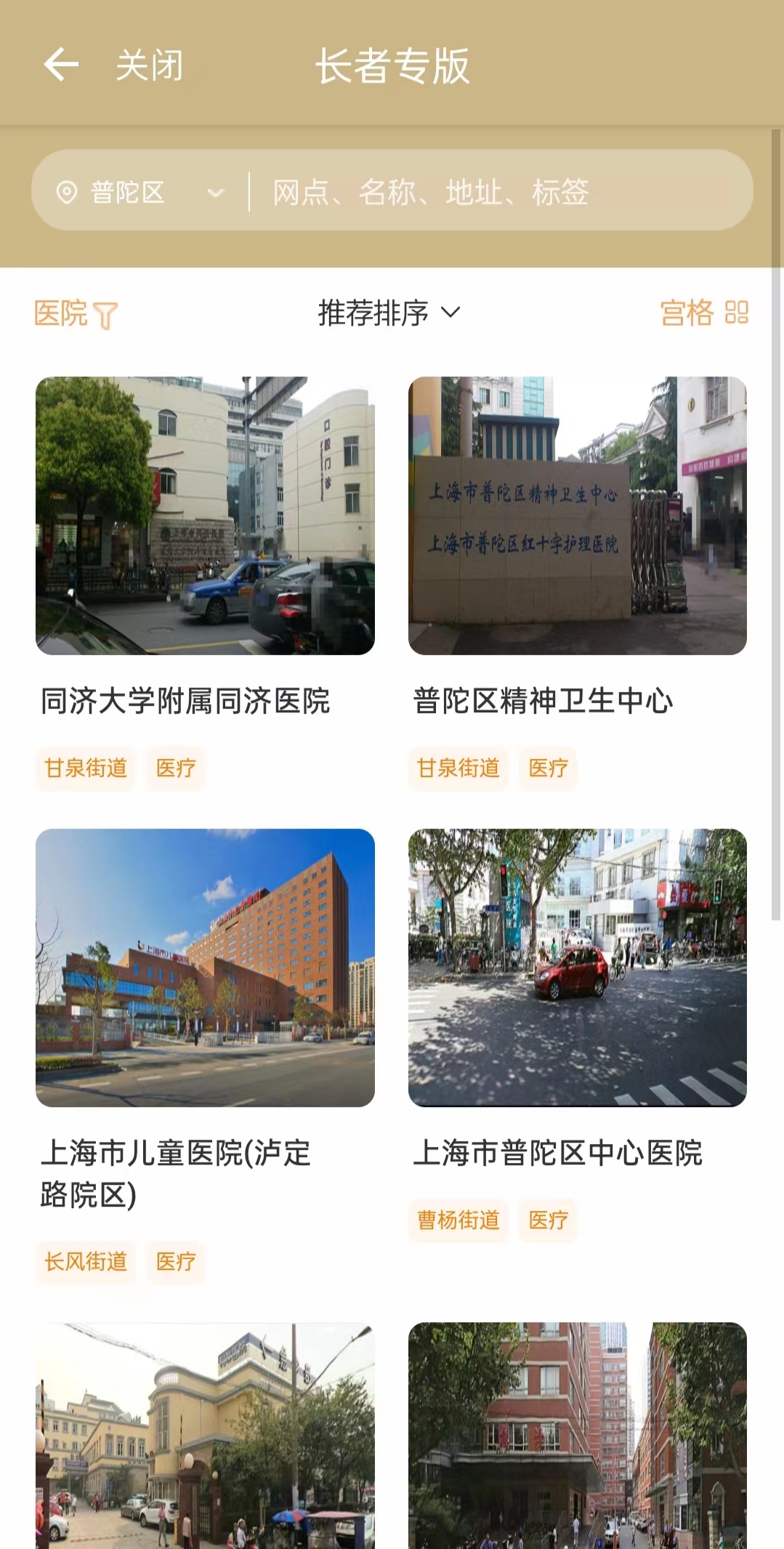Viewport: 784px width, 1549px height.
Task: Expand the 推荐排序 sort dropdown
Action: click(389, 313)
